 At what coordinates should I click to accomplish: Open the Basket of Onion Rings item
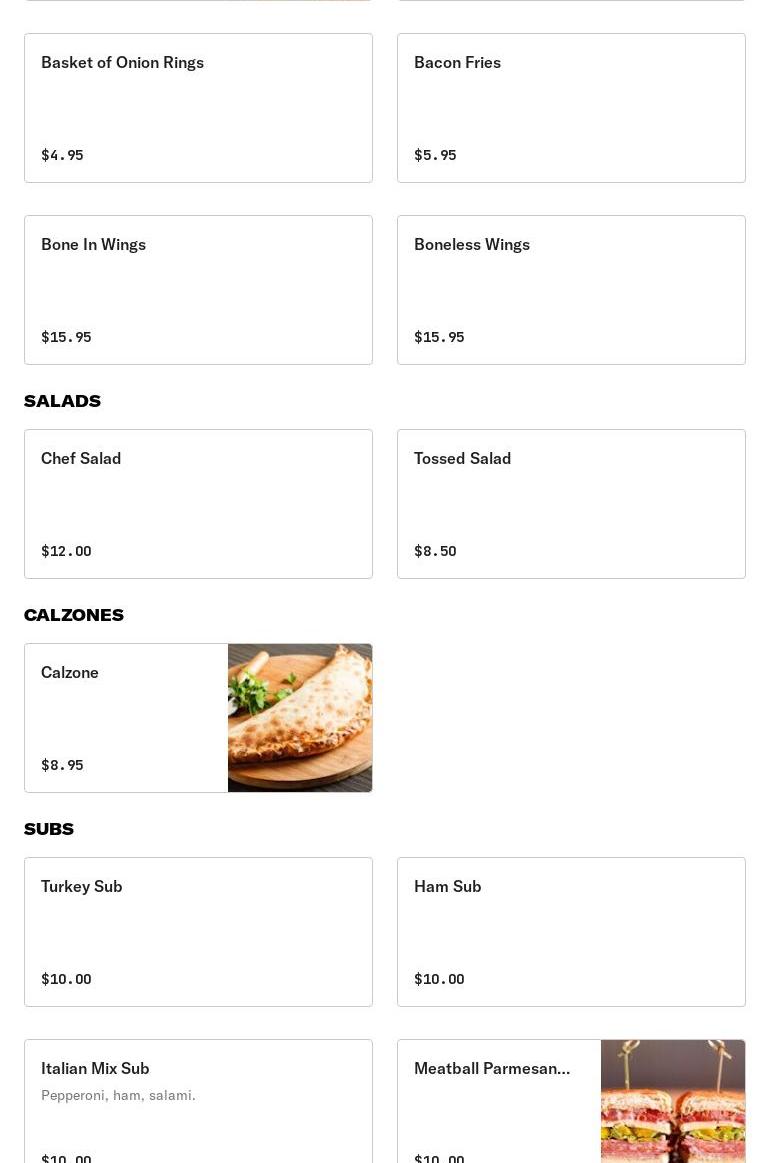[x=198, y=108]
